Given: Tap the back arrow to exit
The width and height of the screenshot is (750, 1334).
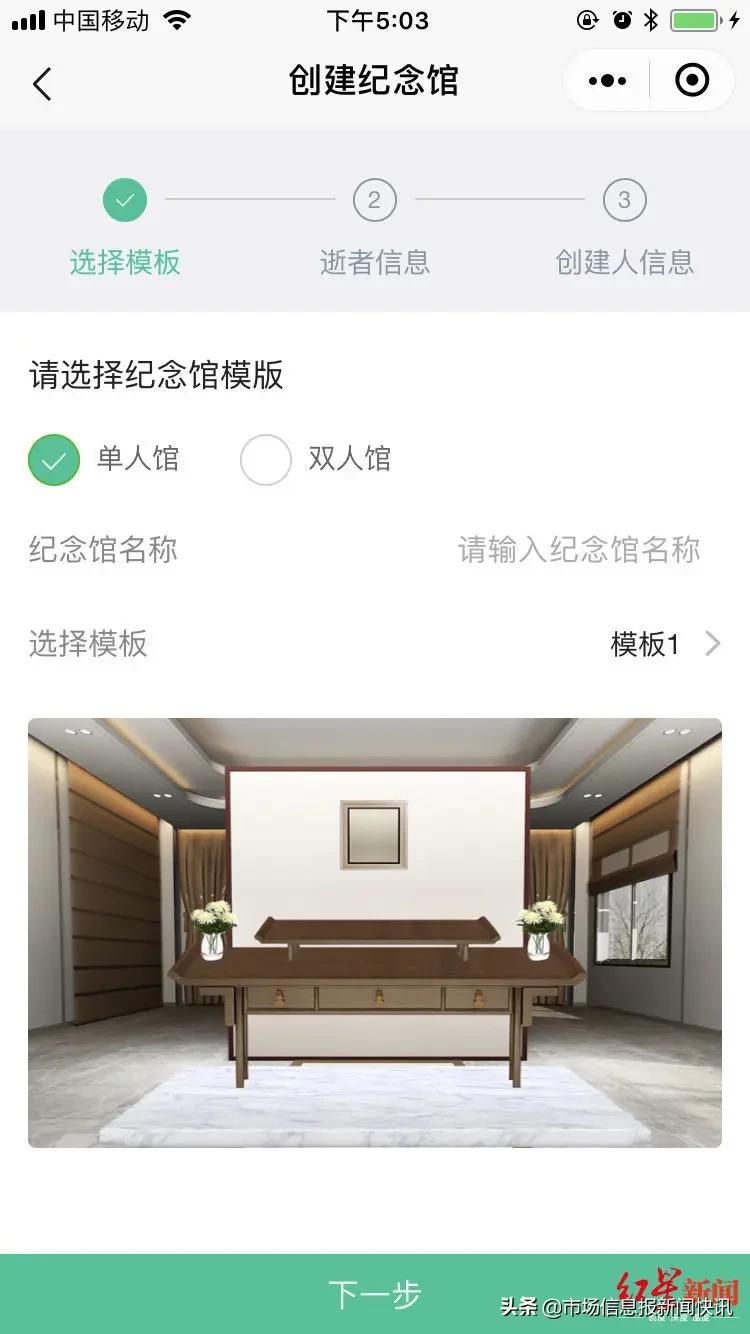Looking at the screenshot, I should [x=42, y=82].
